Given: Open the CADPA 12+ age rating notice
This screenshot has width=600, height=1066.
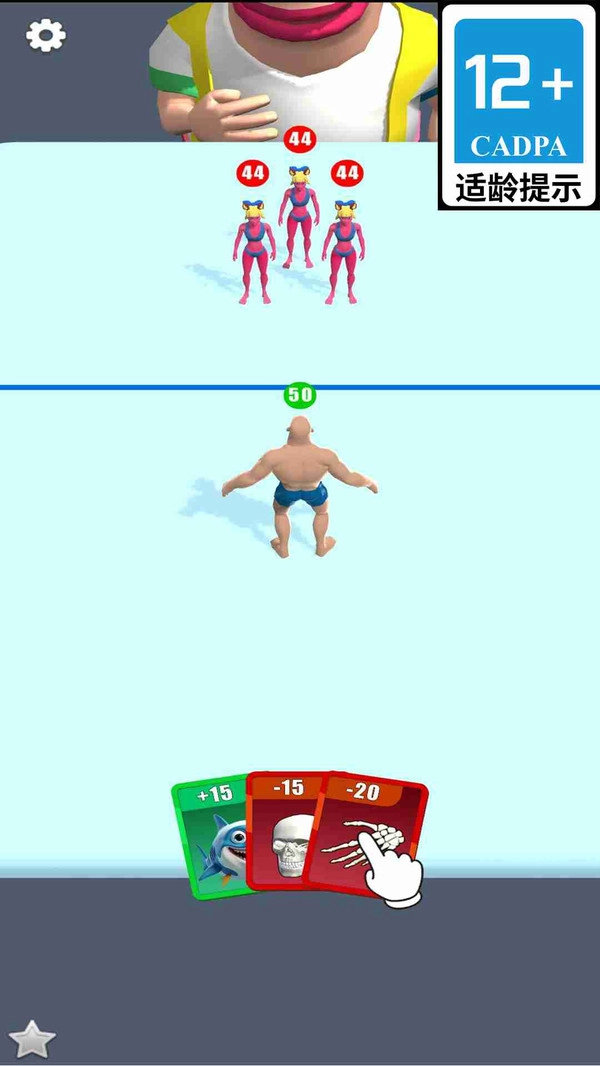Looking at the screenshot, I should click(518, 105).
